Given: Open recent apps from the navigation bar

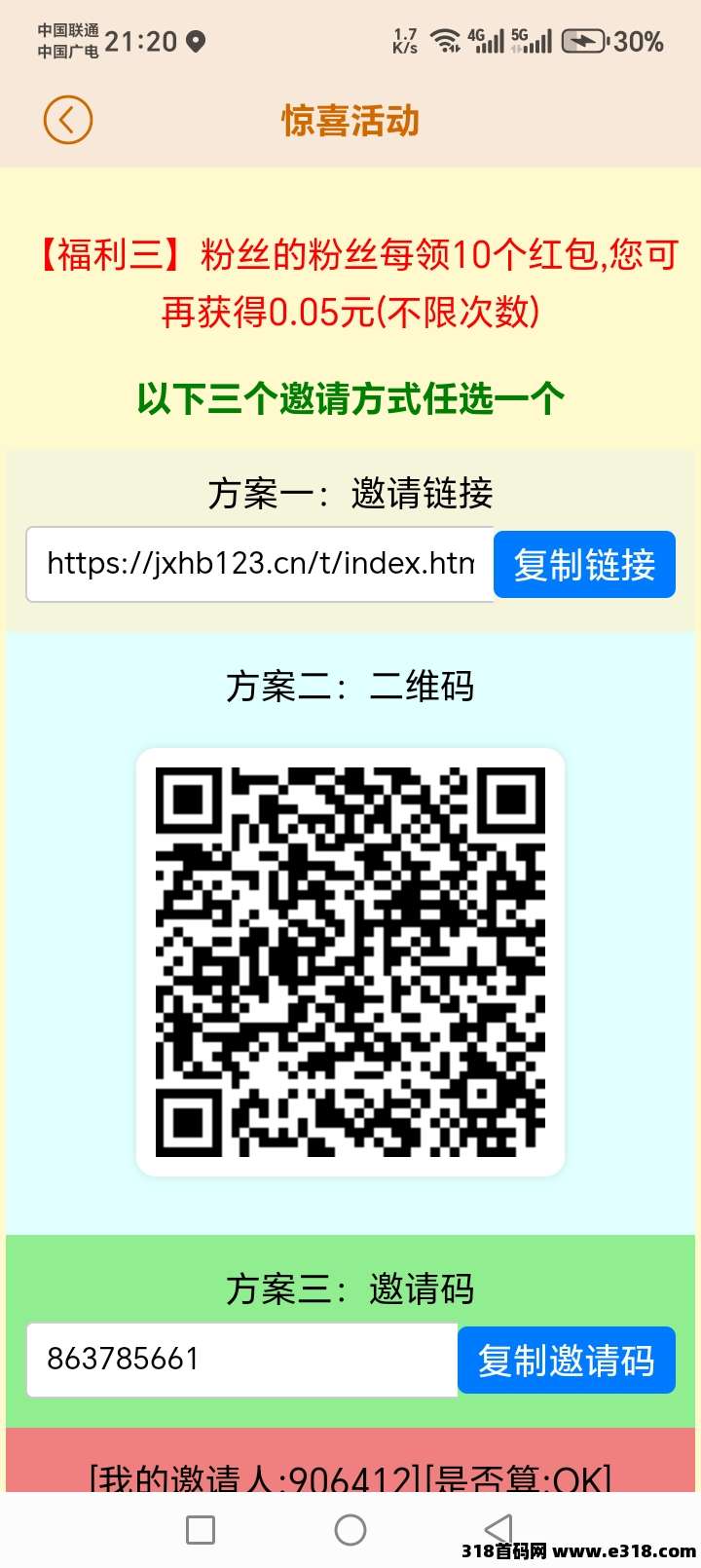Looking at the screenshot, I should point(201,1529).
